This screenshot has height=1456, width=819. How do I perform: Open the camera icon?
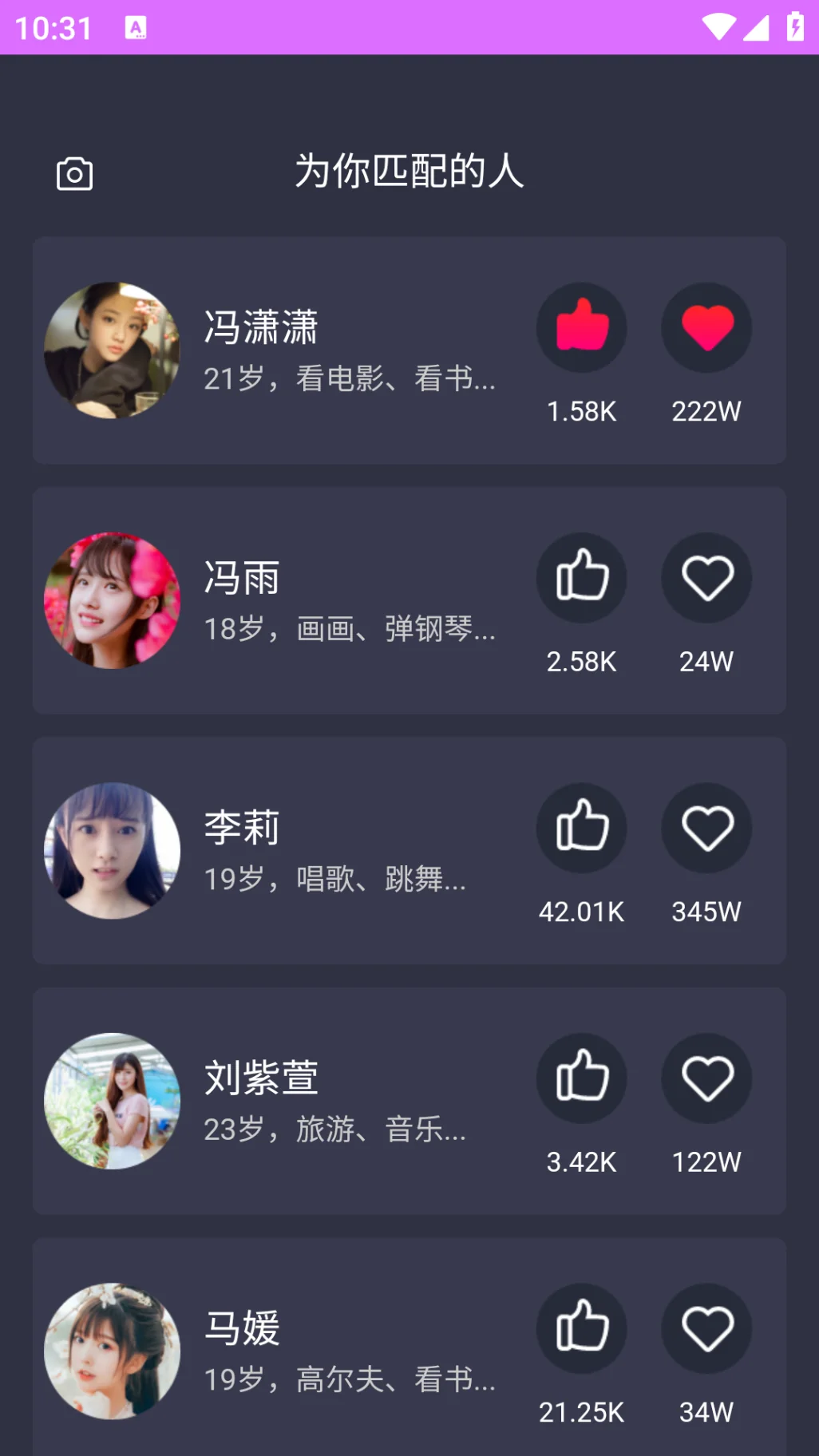[74, 174]
